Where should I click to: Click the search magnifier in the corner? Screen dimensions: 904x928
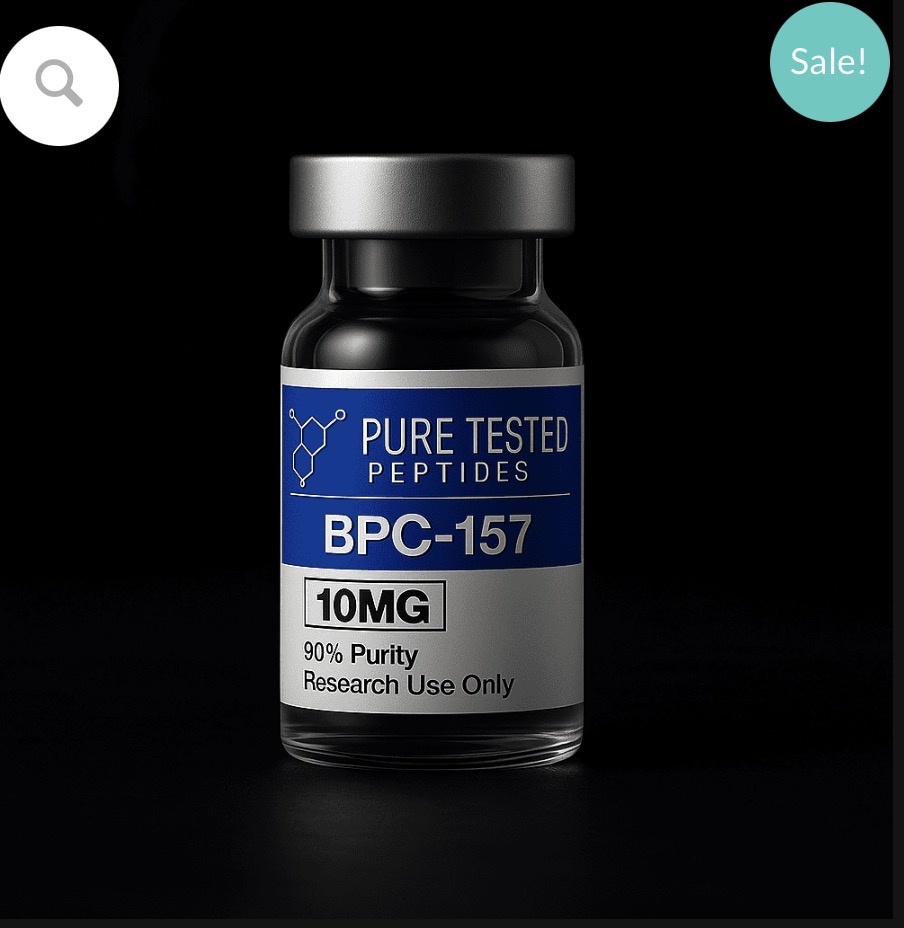click(x=58, y=85)
